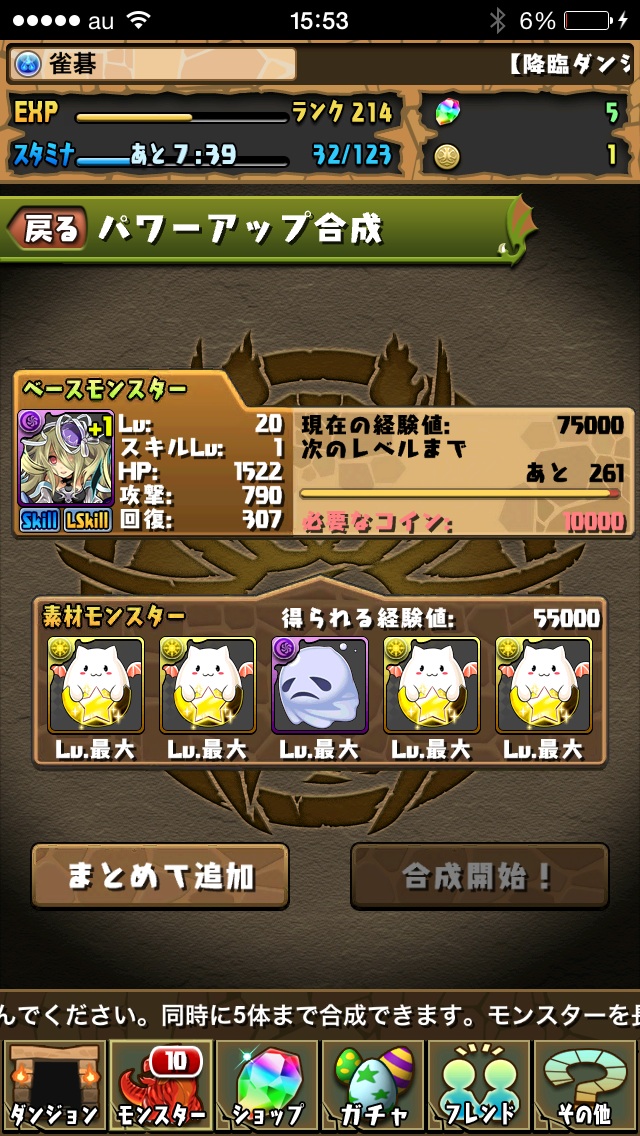Start fusion with 合成開始!

(x=479, y=876)
